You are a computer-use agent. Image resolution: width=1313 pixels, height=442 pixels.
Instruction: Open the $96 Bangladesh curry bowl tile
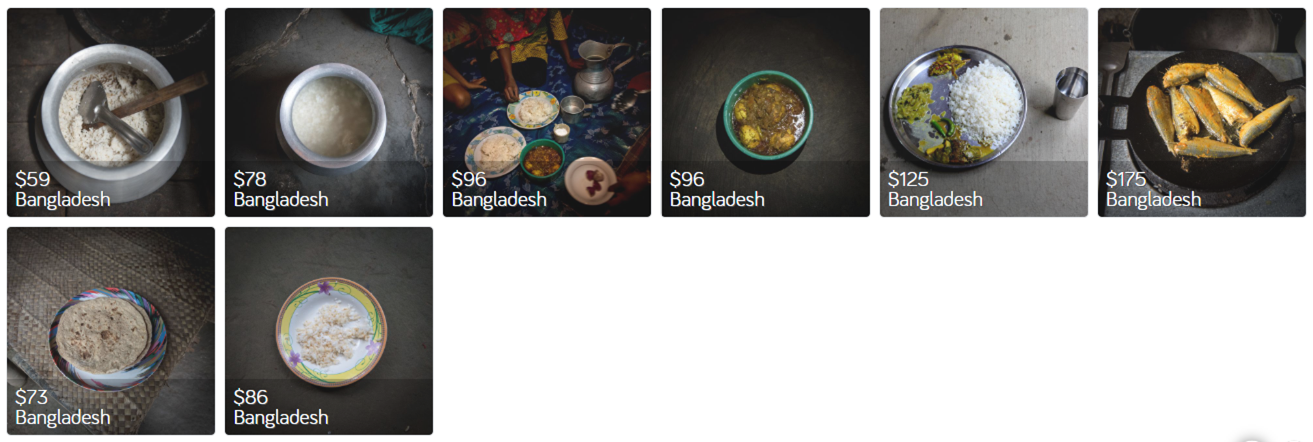[765, 112]
